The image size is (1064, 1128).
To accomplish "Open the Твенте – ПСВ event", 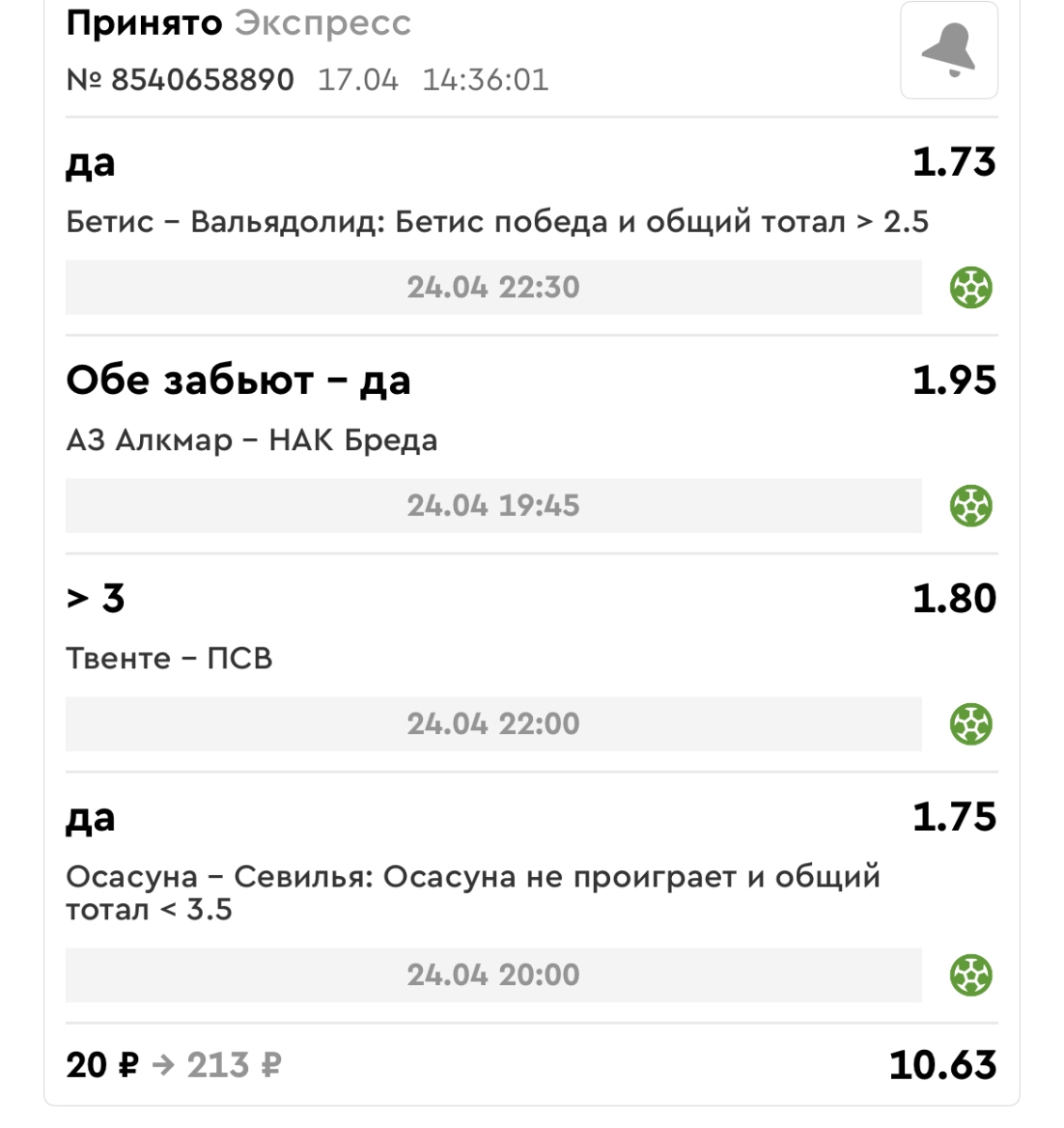I will pyautogui.click(x=169, y=658).
